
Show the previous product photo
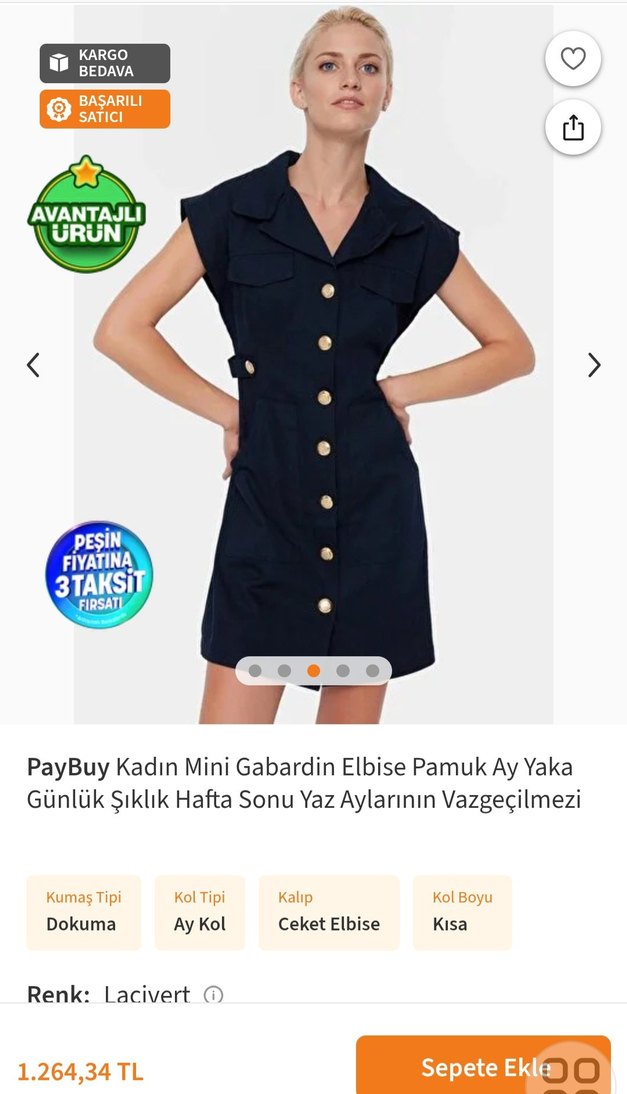[33, 365]
